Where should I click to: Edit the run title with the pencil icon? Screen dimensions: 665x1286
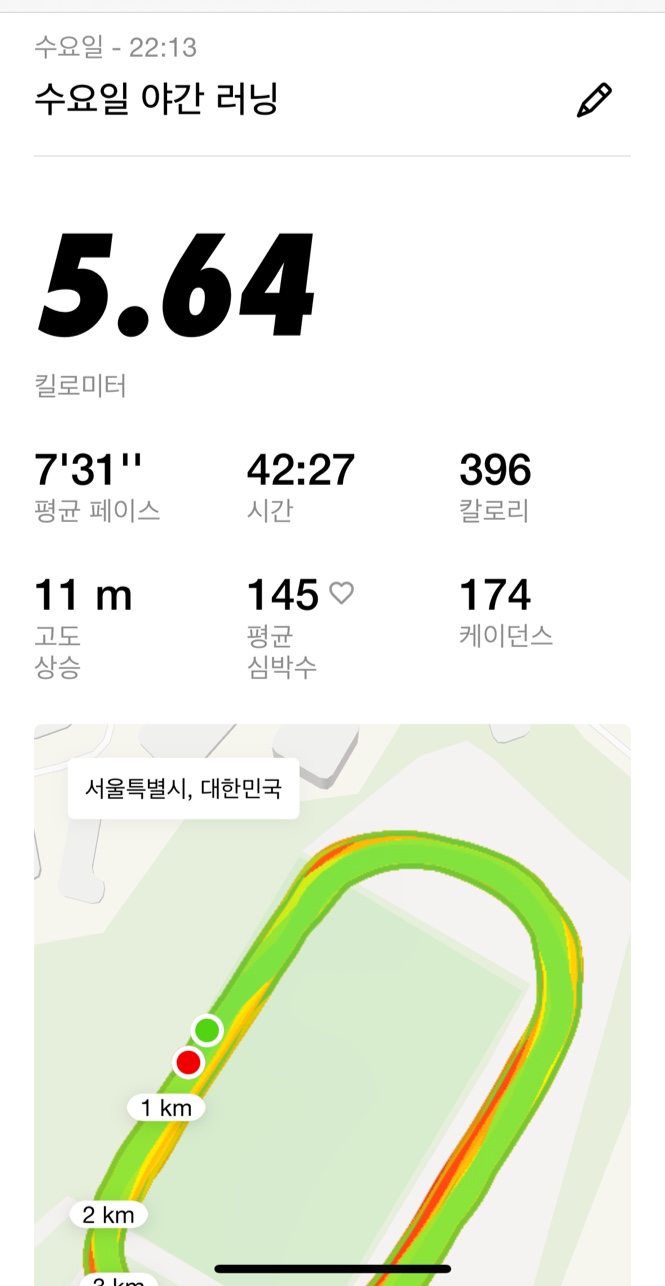click(x=594, y=101)
